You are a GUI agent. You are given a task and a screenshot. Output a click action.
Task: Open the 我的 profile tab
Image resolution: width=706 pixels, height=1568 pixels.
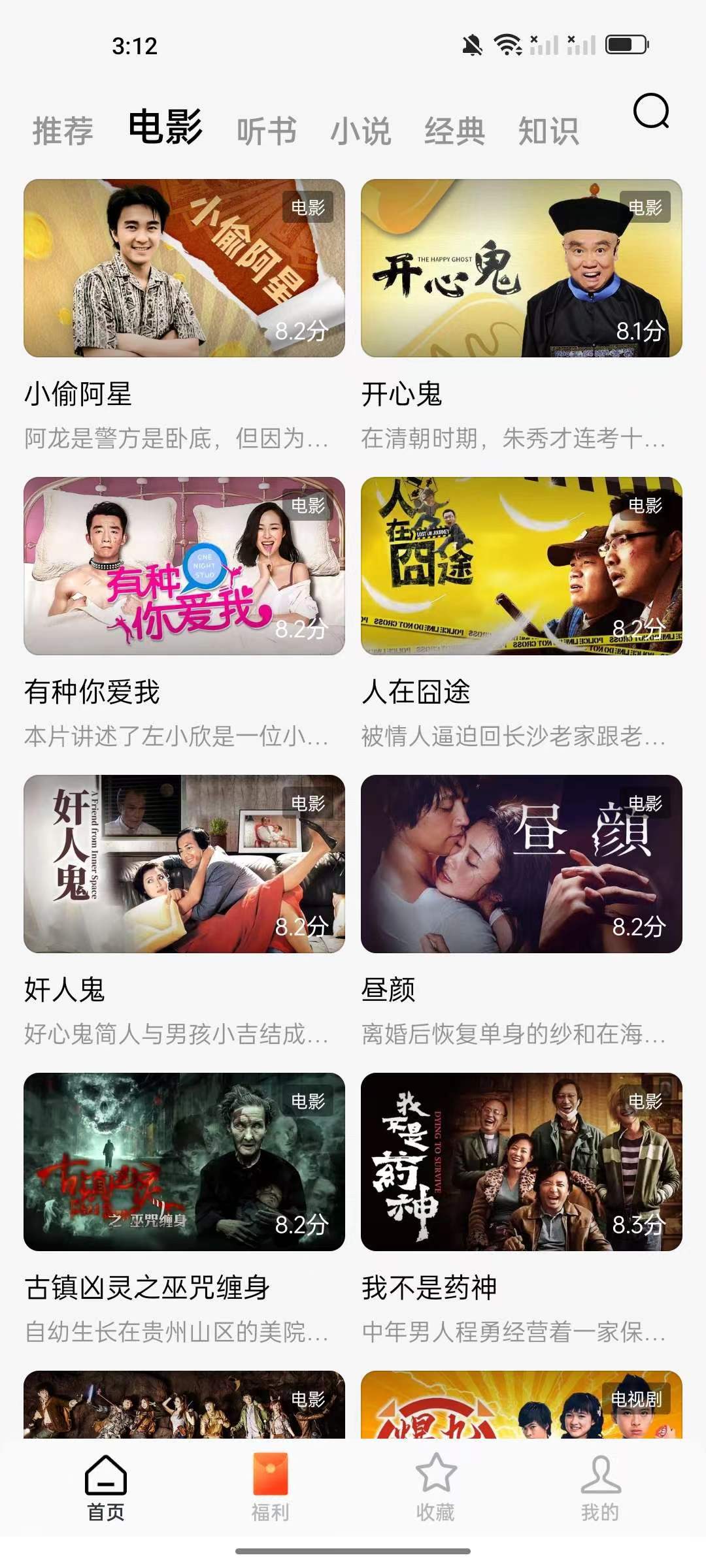coord(600,1487)
